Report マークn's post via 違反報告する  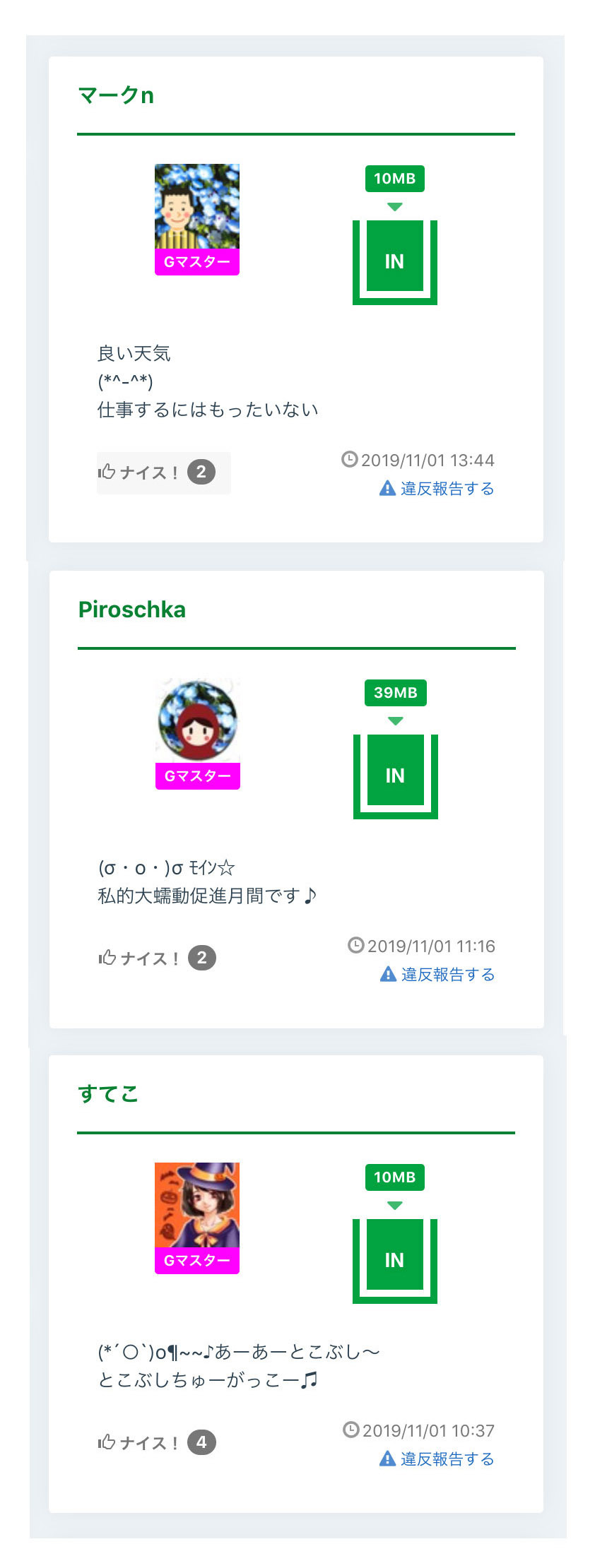(437, 489)
